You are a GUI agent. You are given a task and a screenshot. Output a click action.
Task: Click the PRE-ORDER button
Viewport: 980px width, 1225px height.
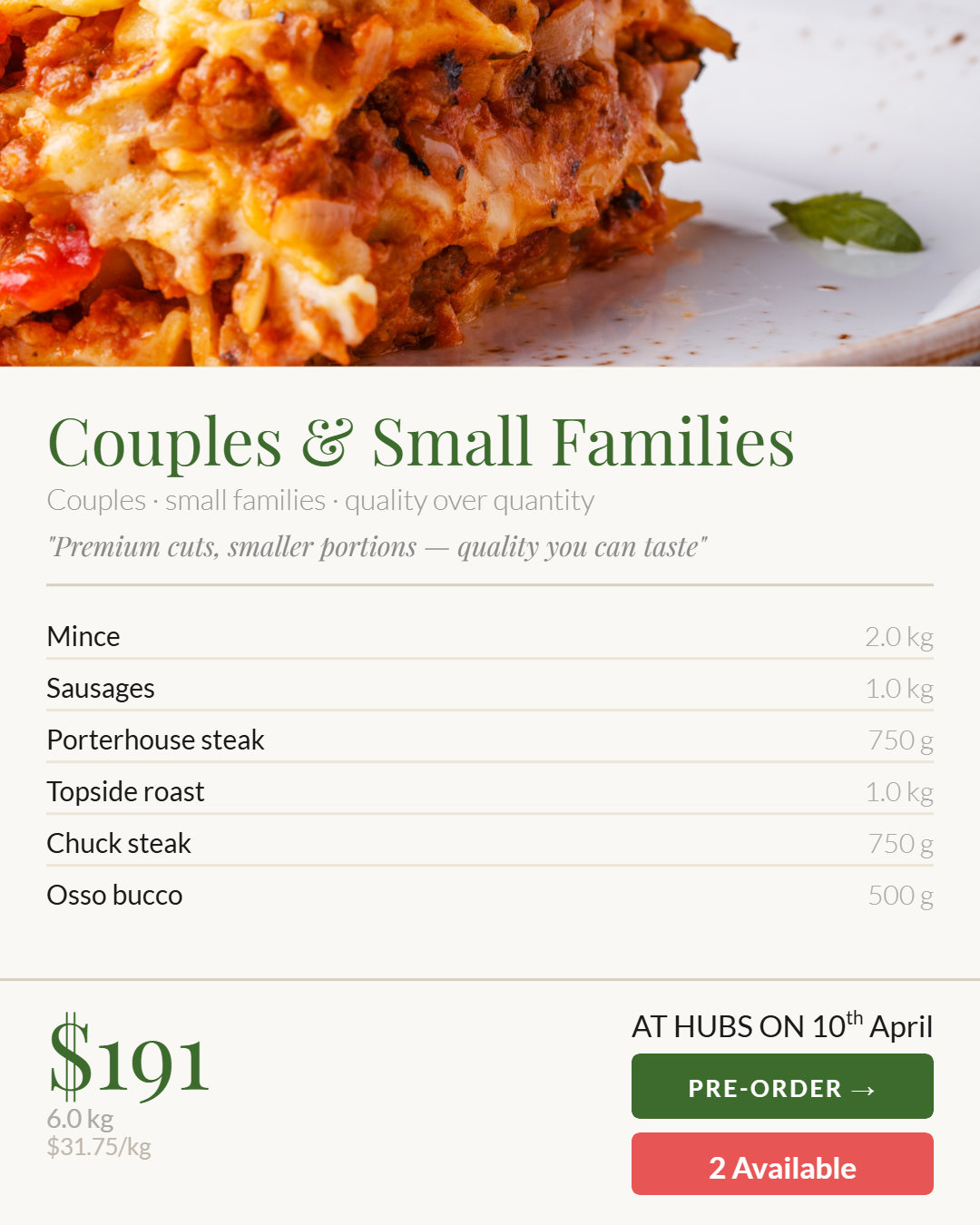(x=781, y=1087)
